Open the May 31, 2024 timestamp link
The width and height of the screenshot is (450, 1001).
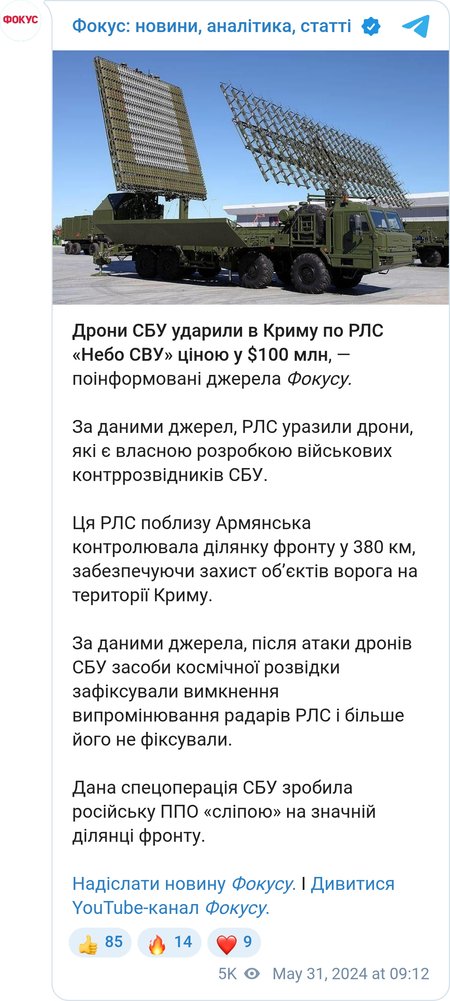coord(350,974)
